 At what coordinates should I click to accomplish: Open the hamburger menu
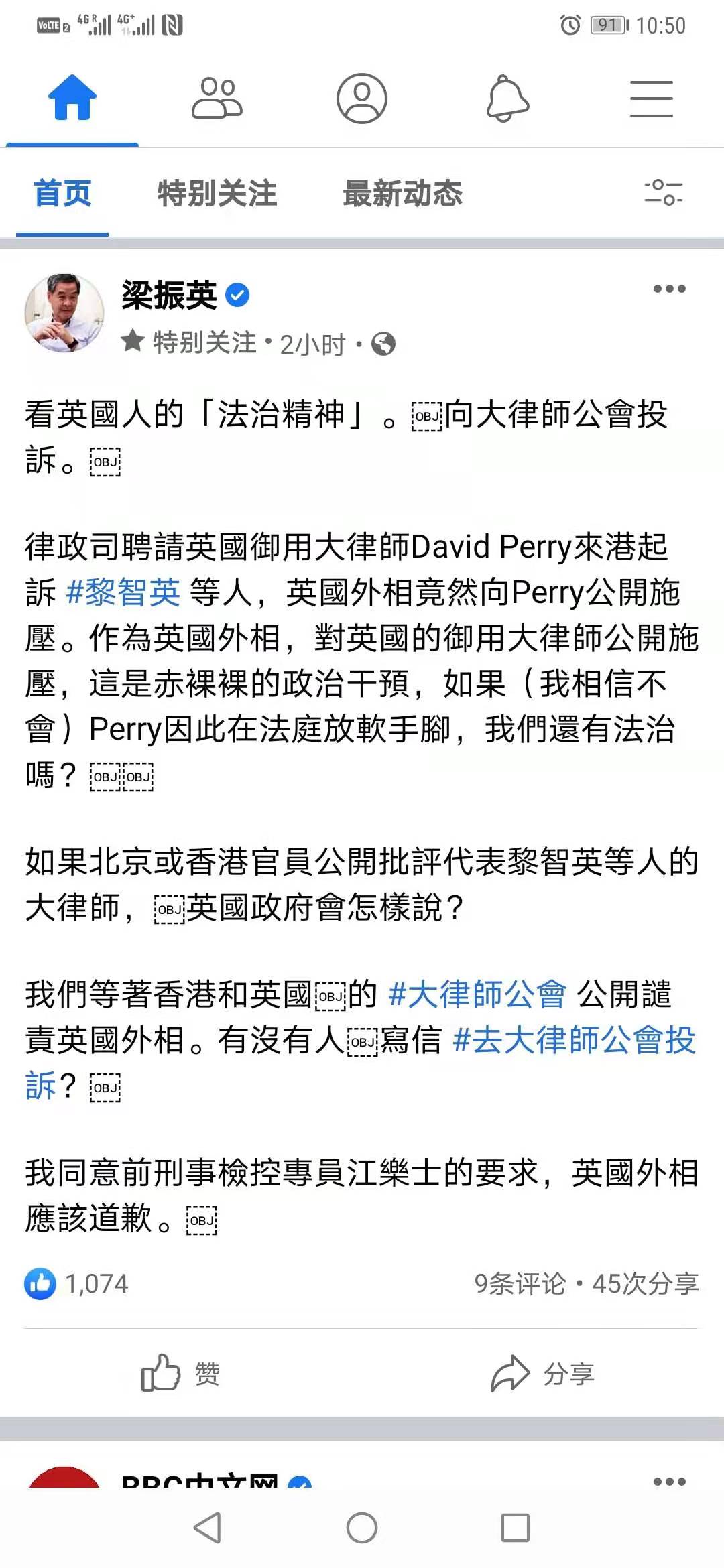[x=651, y=99]
